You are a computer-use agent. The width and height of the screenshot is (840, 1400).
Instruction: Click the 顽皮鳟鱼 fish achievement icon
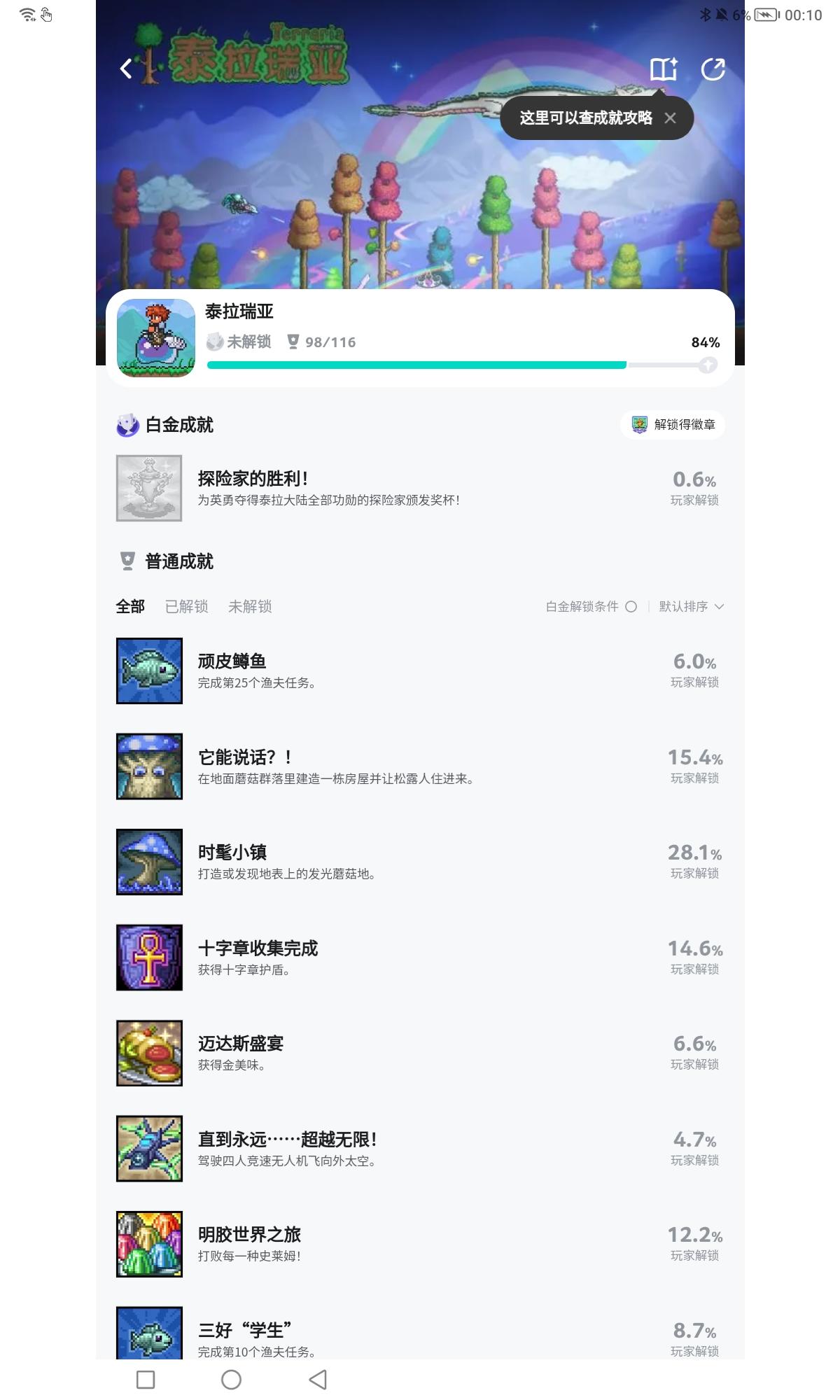coord(149,671)
